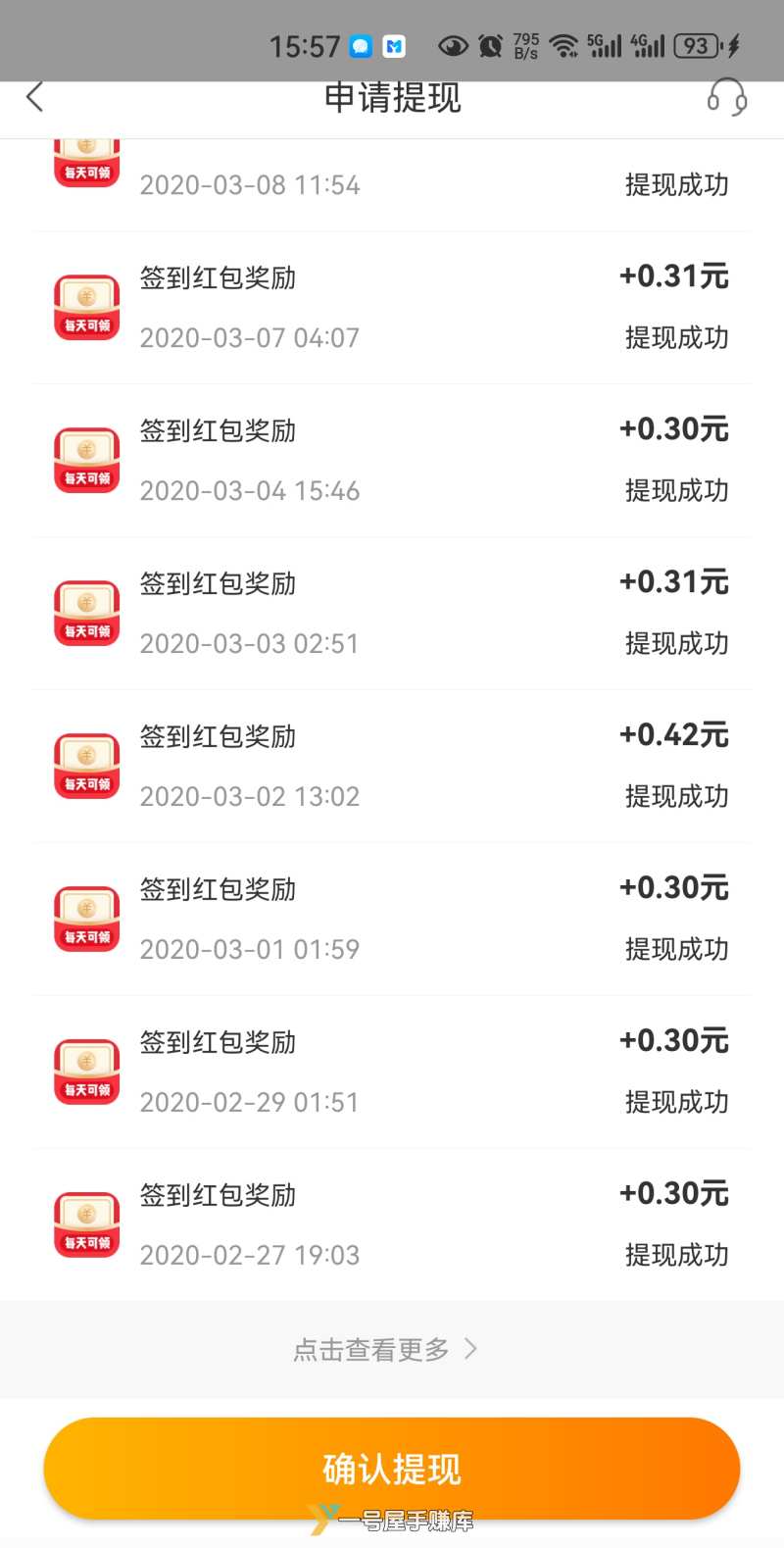Tap the topmost red envelope icon

[86, 155]
